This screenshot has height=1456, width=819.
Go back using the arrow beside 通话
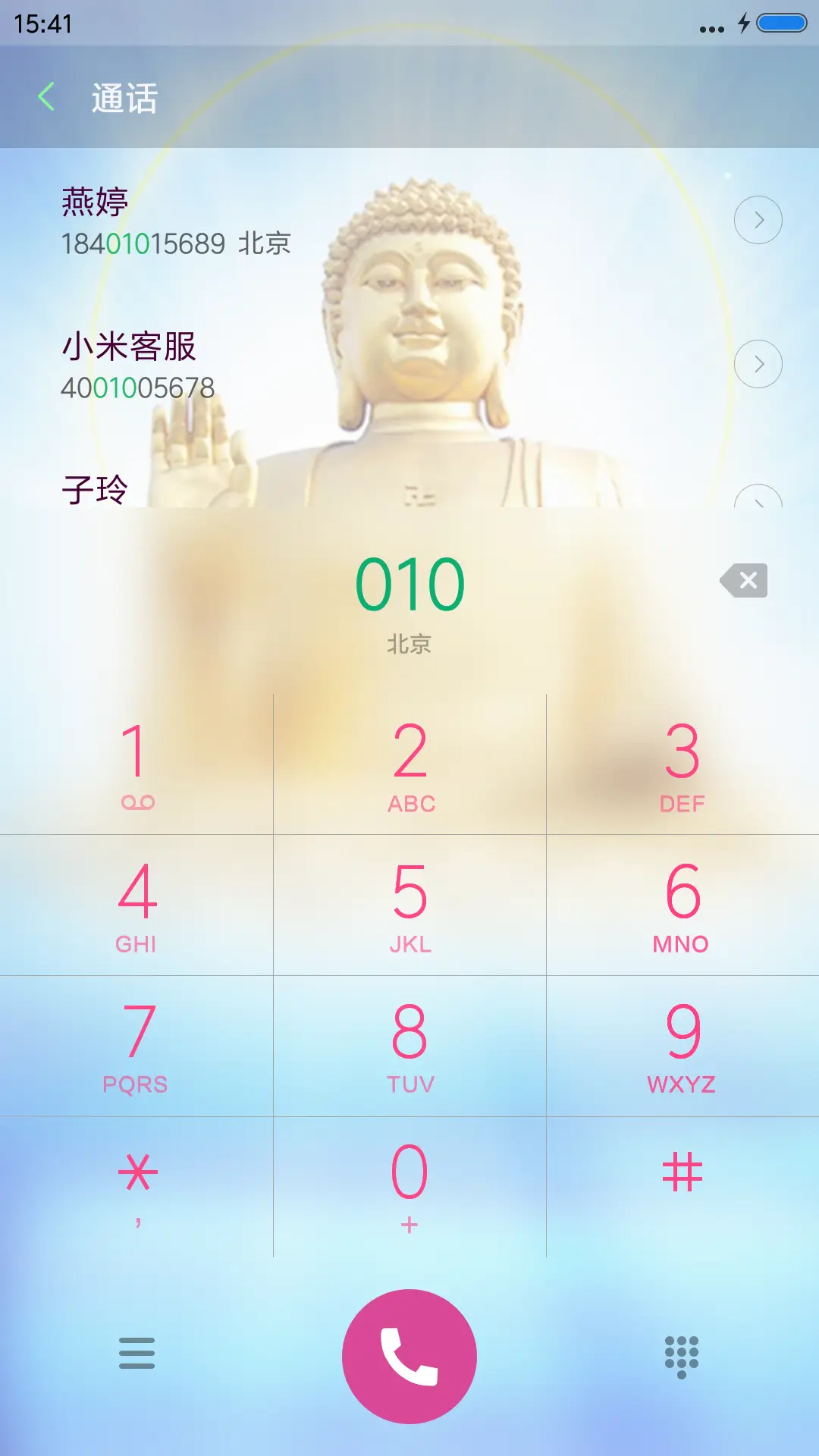click(47, 96)
